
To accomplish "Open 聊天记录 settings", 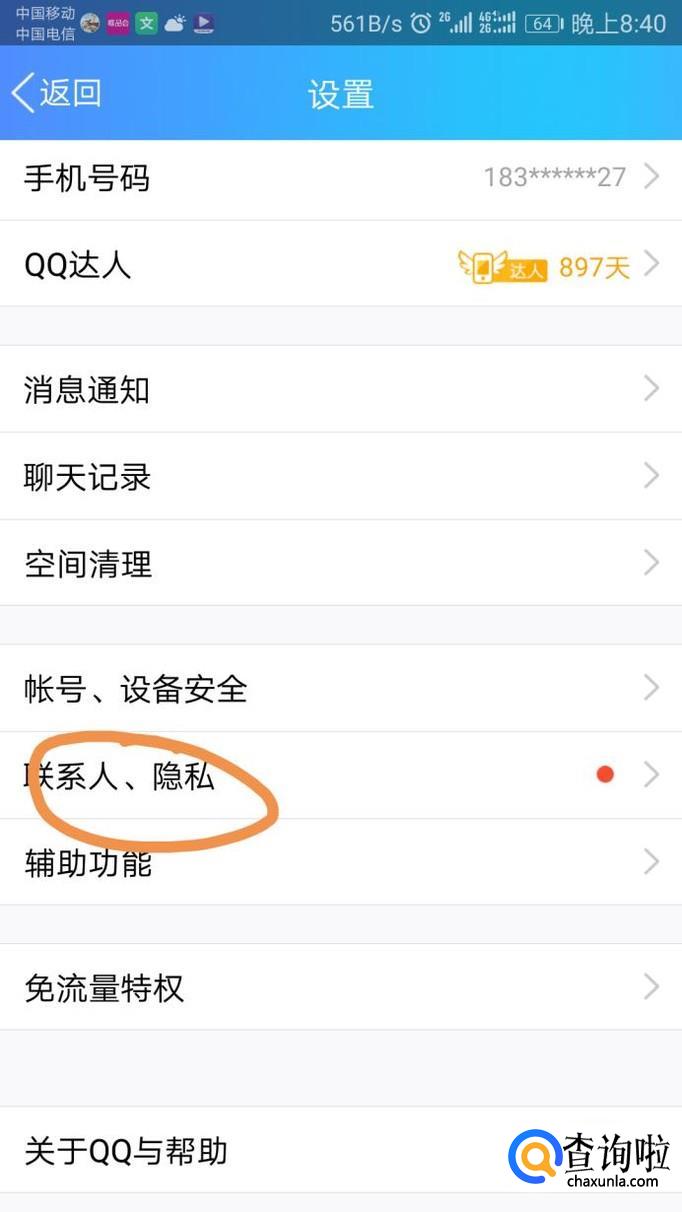I will pos(340,476).
